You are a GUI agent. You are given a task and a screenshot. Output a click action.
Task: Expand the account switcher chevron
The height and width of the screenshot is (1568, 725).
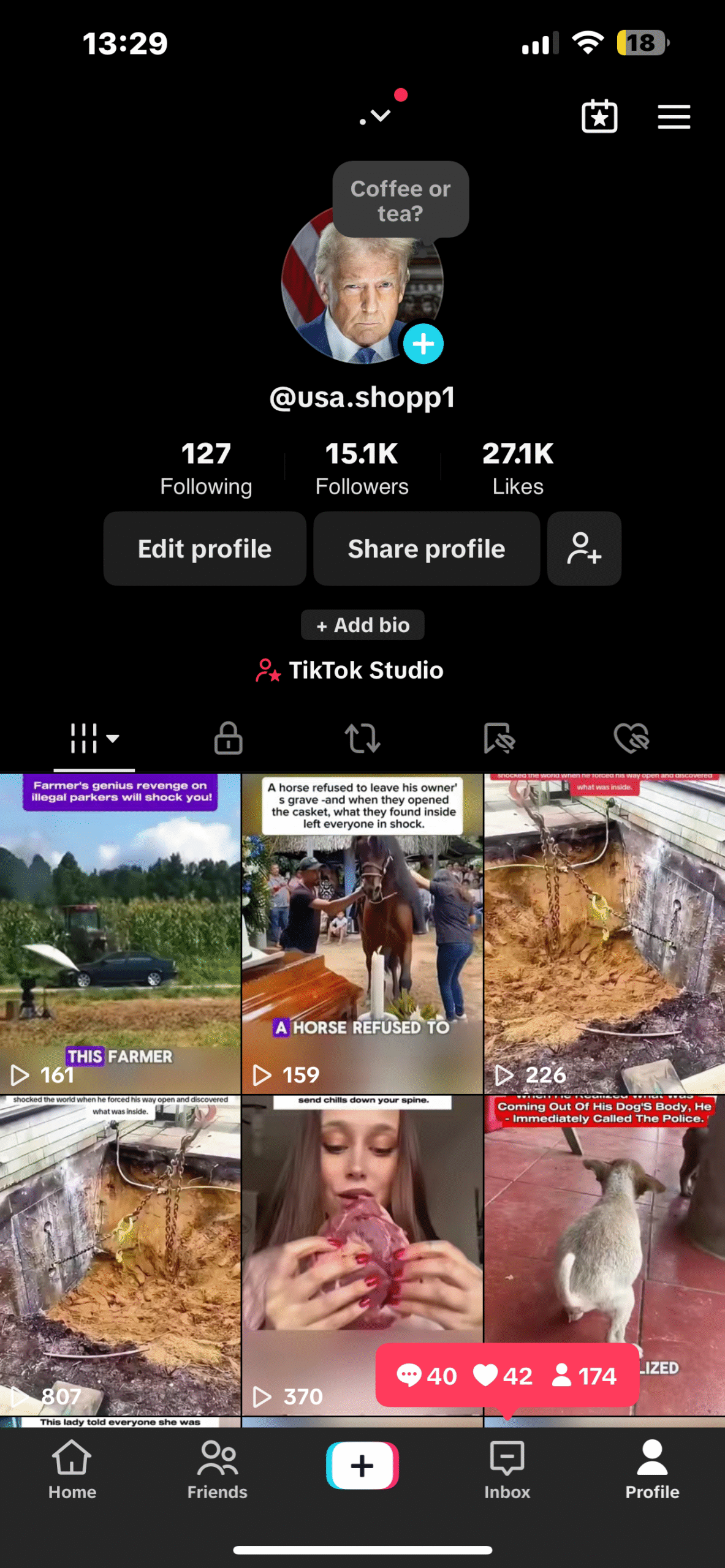(x=380, y=116)
